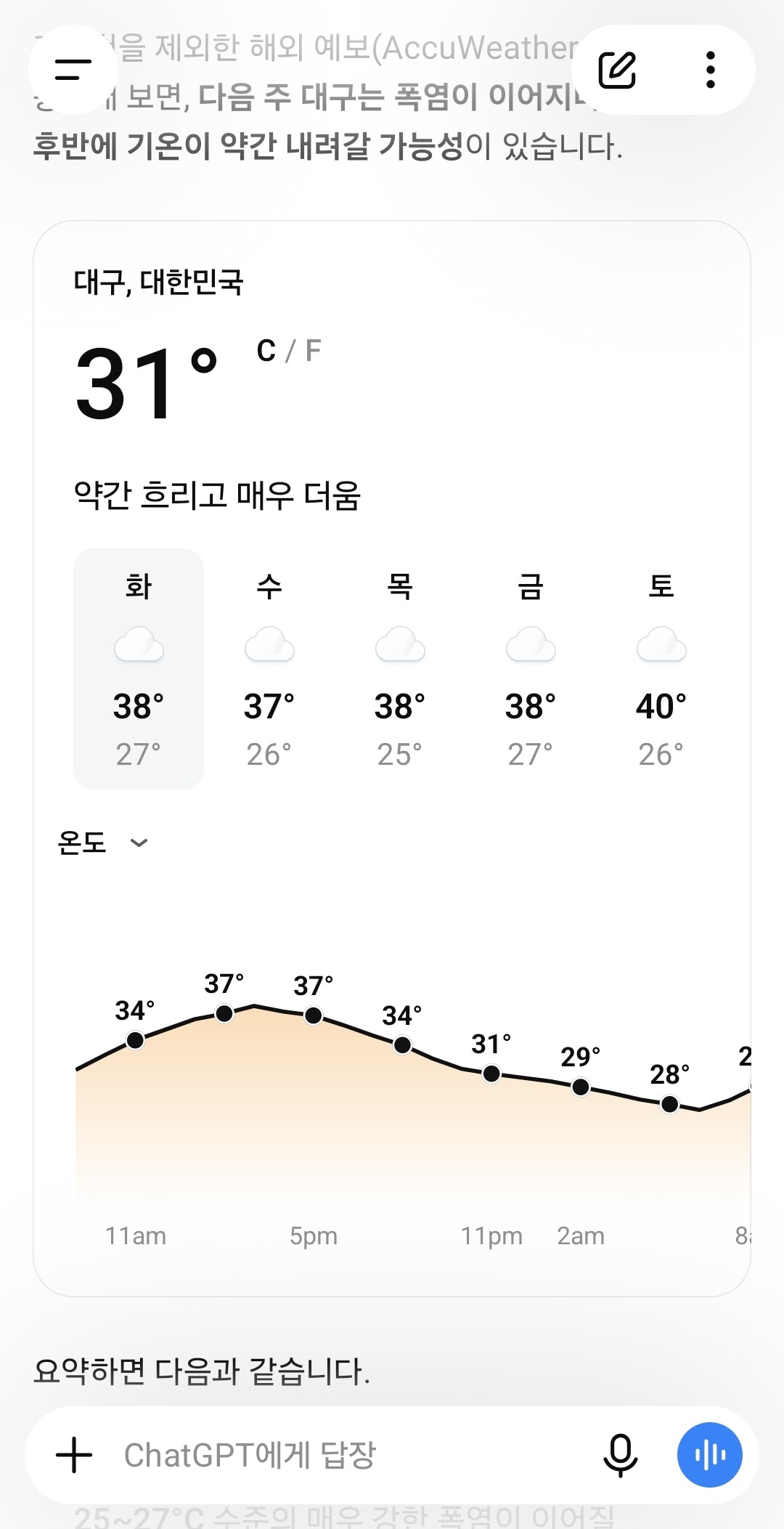Tap the plus attach button
This screenshot has height=1529, width=784.
74,1455
